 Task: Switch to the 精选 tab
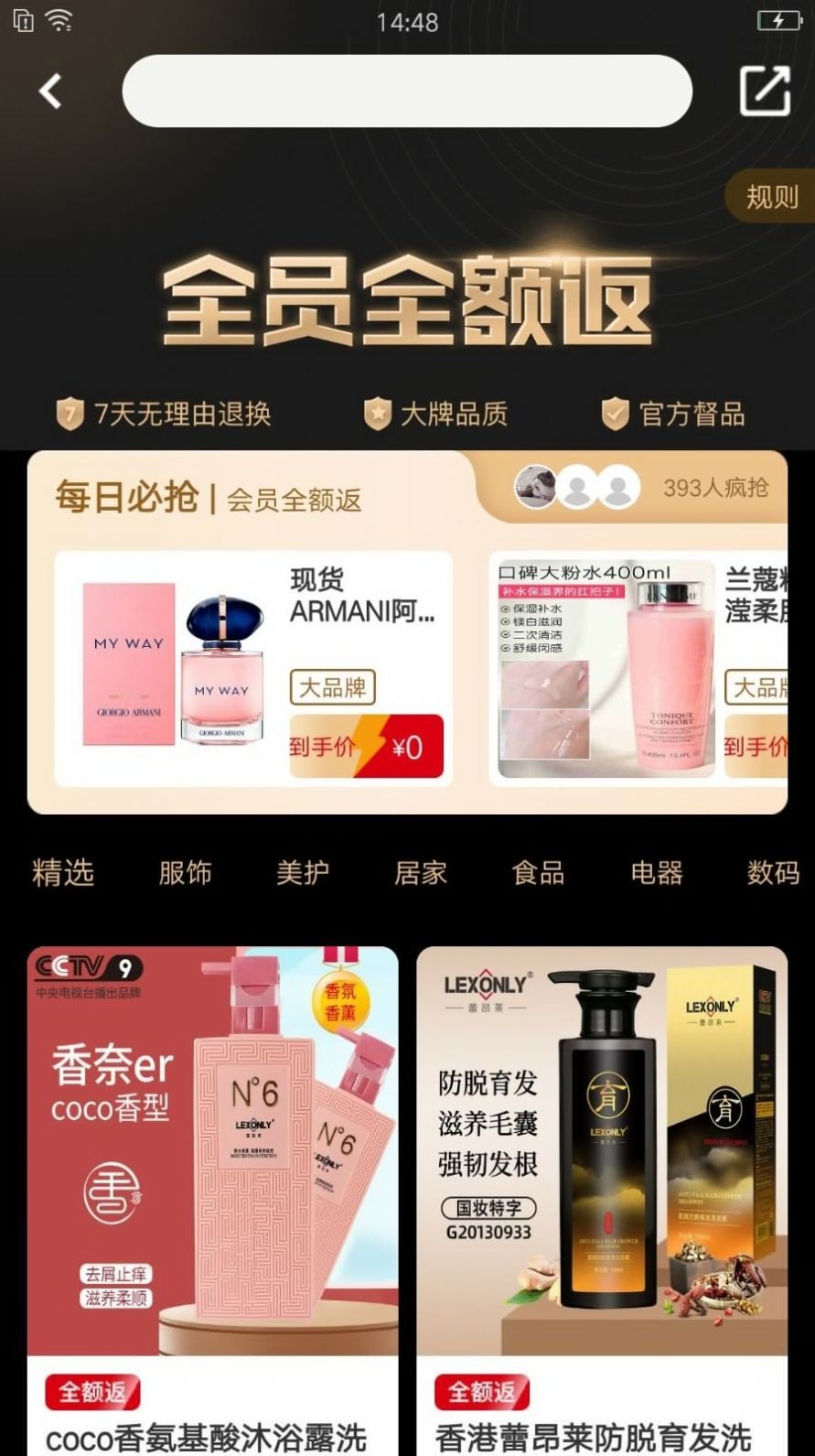(x=63, y=872)
